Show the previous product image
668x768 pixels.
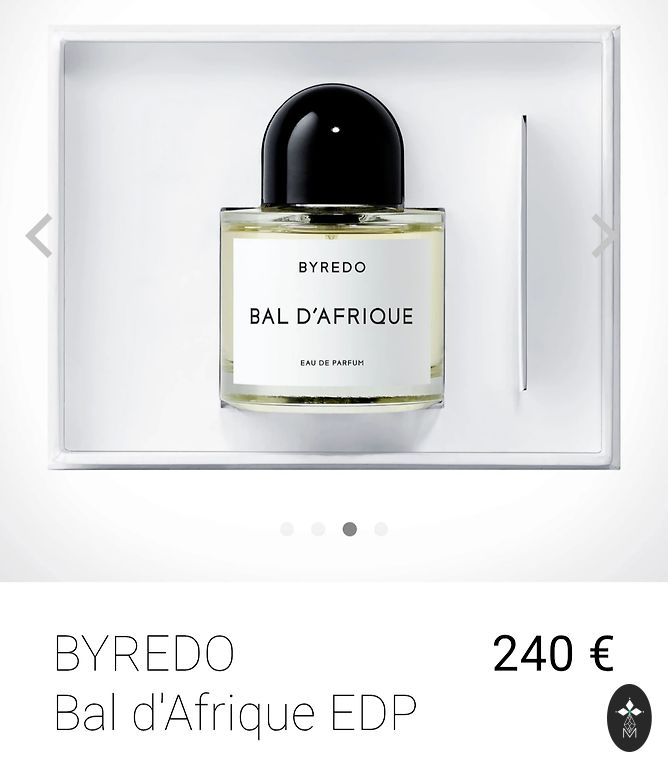click(39, 236)
